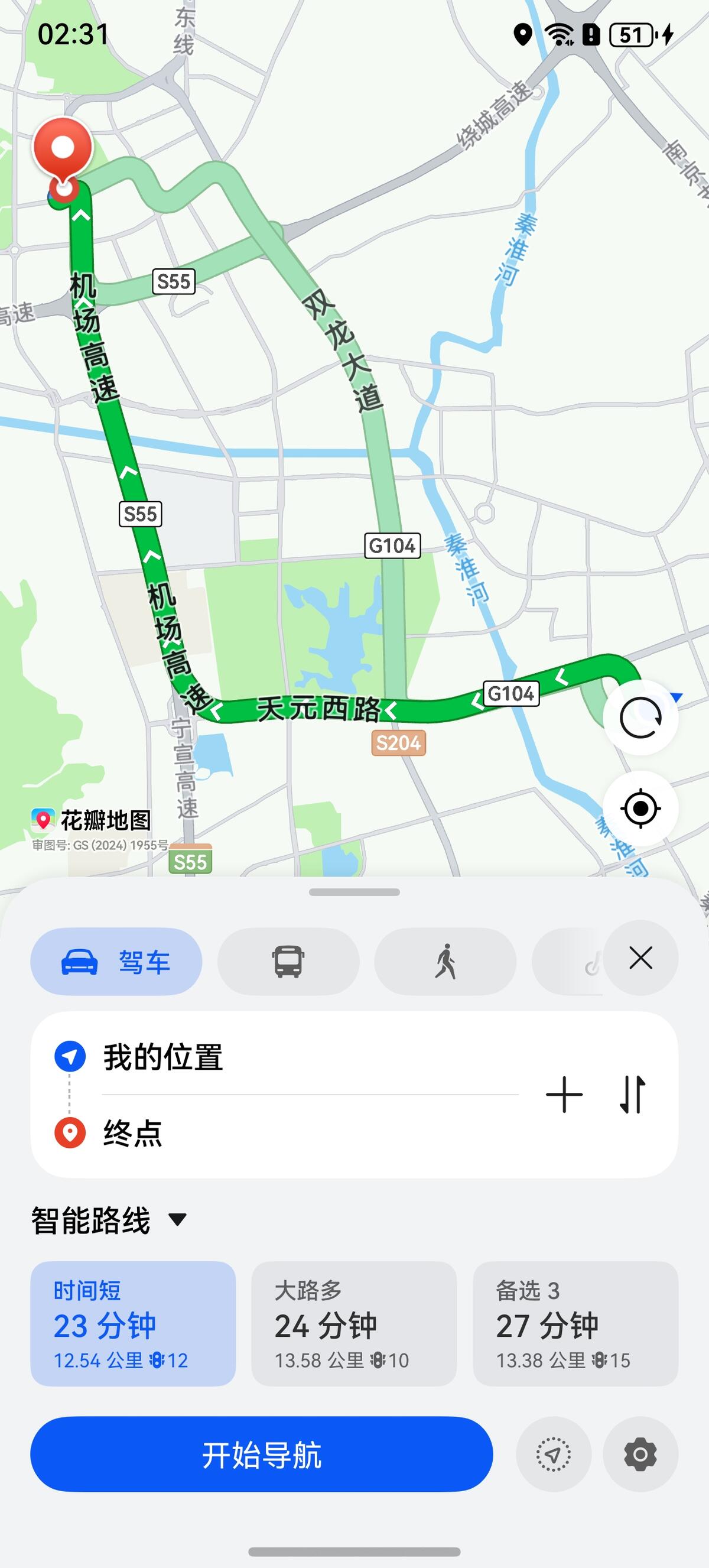Switch to walking mode
The height and width of the screenshot is (1568, 709).
coord(445,961)
